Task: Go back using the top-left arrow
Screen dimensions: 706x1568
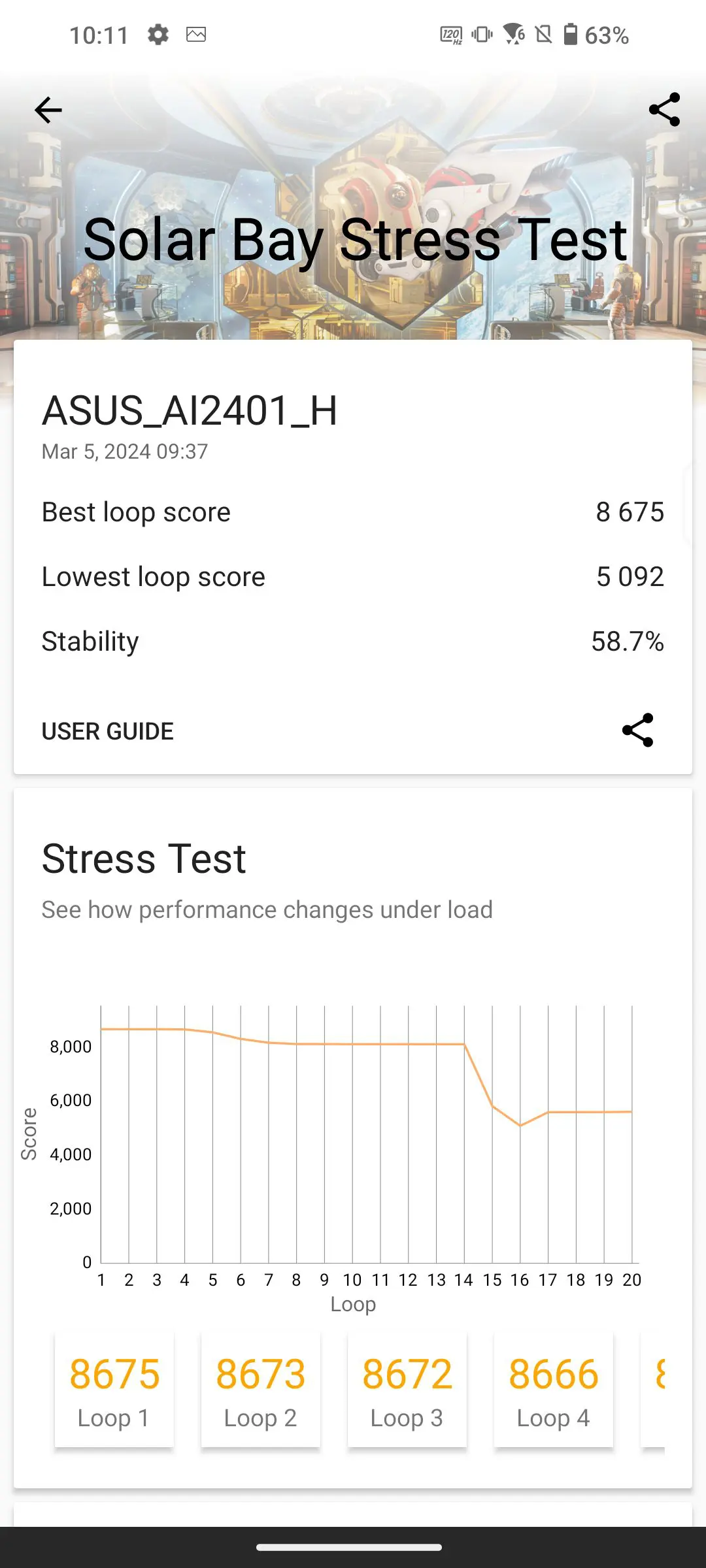Action: (48, 110)
